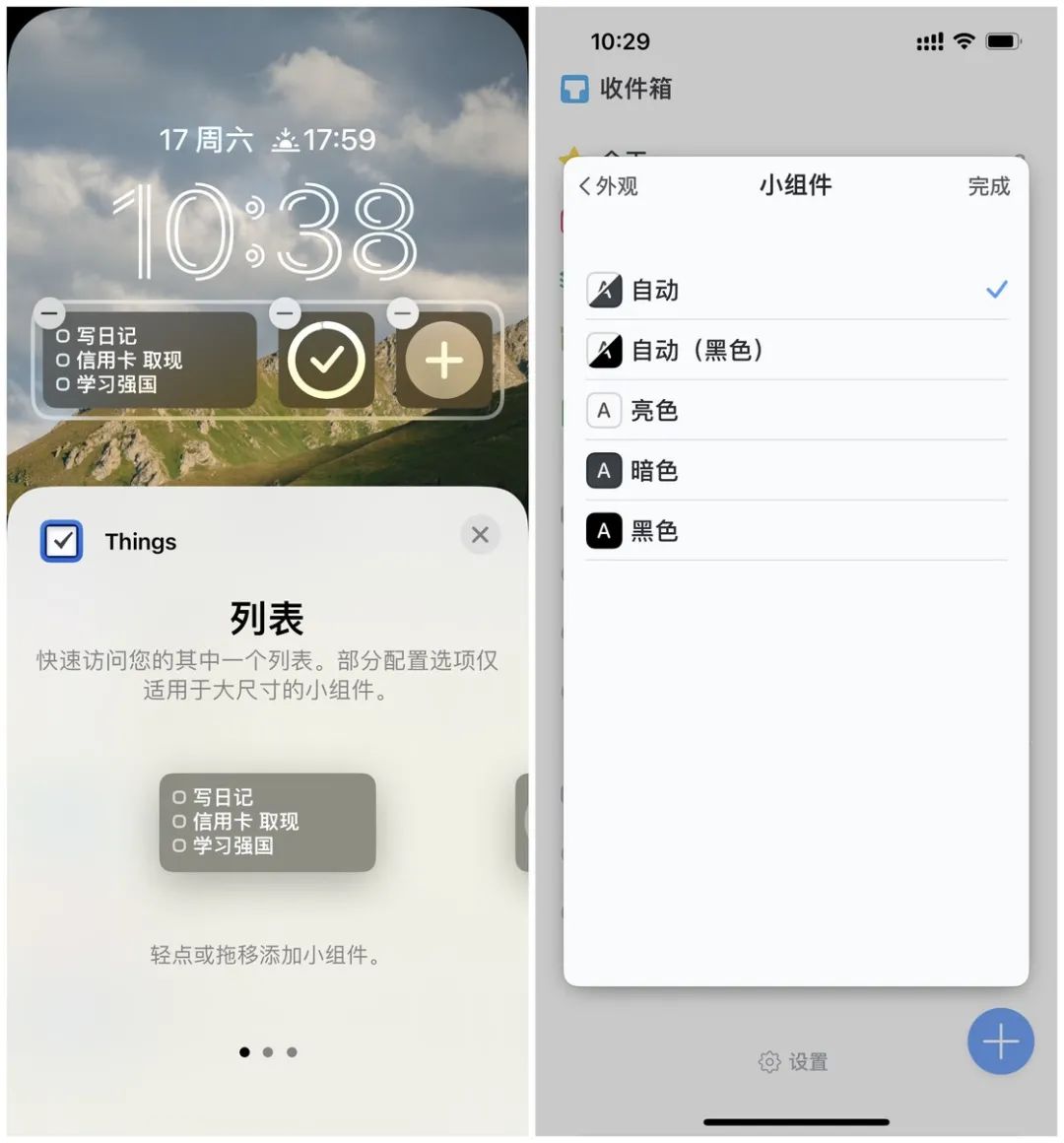Screen dimensions: 1064x1143
Task: Tap 完成 to finish widget settings
Action: [988, 186]
